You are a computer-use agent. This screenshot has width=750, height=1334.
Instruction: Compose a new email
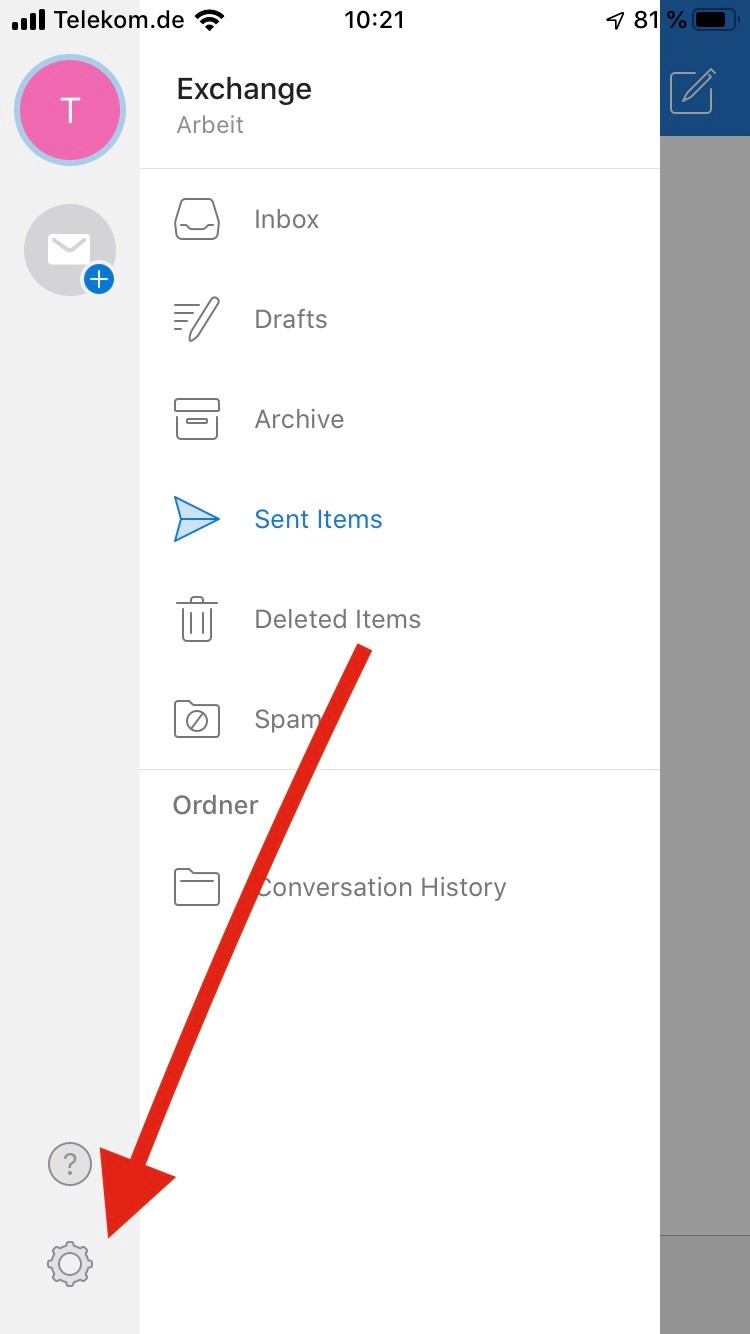point(692,91)
